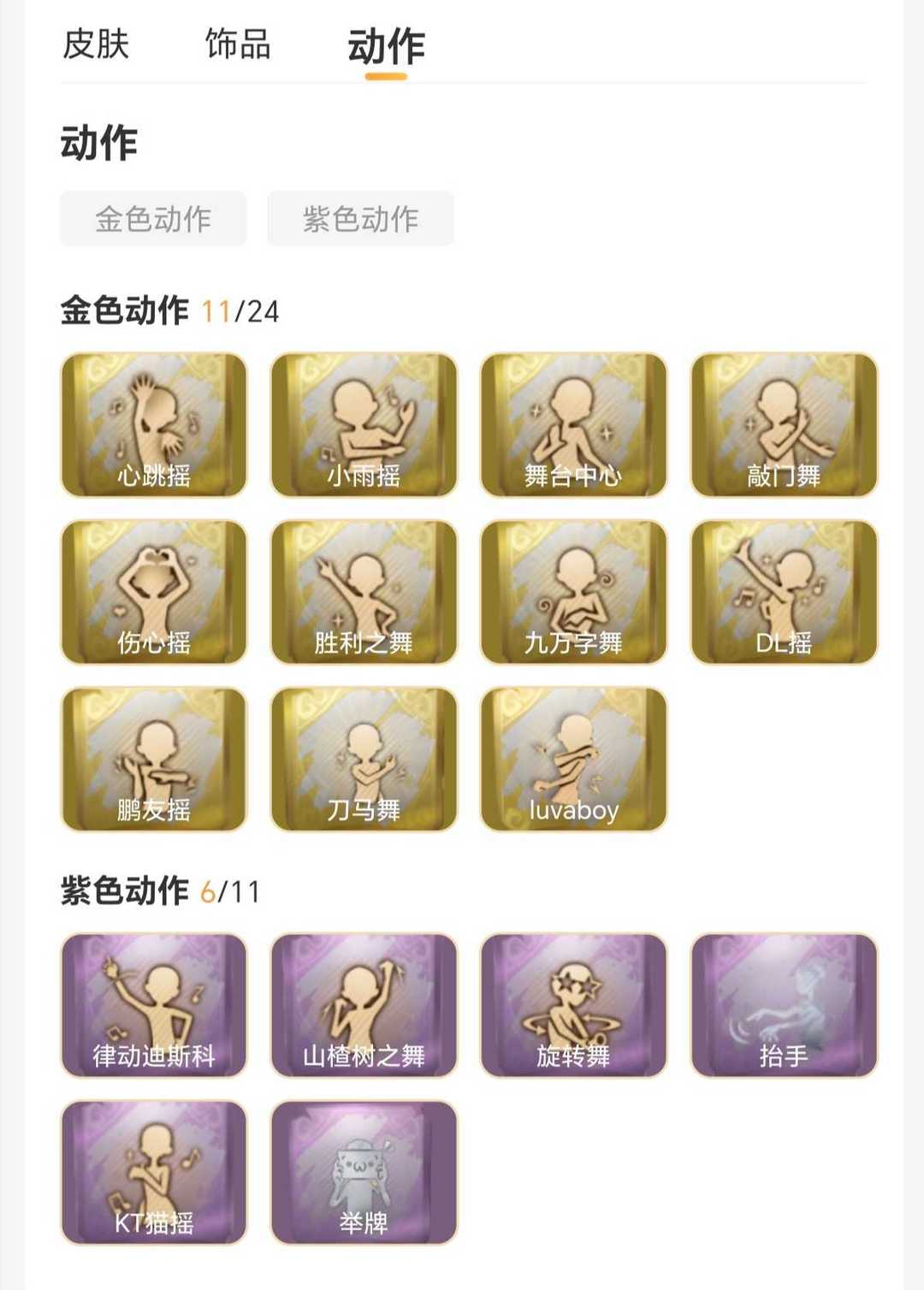Switch to the 皮肤 tab
The image size is (924, 1290).
[x=96, y=44]
